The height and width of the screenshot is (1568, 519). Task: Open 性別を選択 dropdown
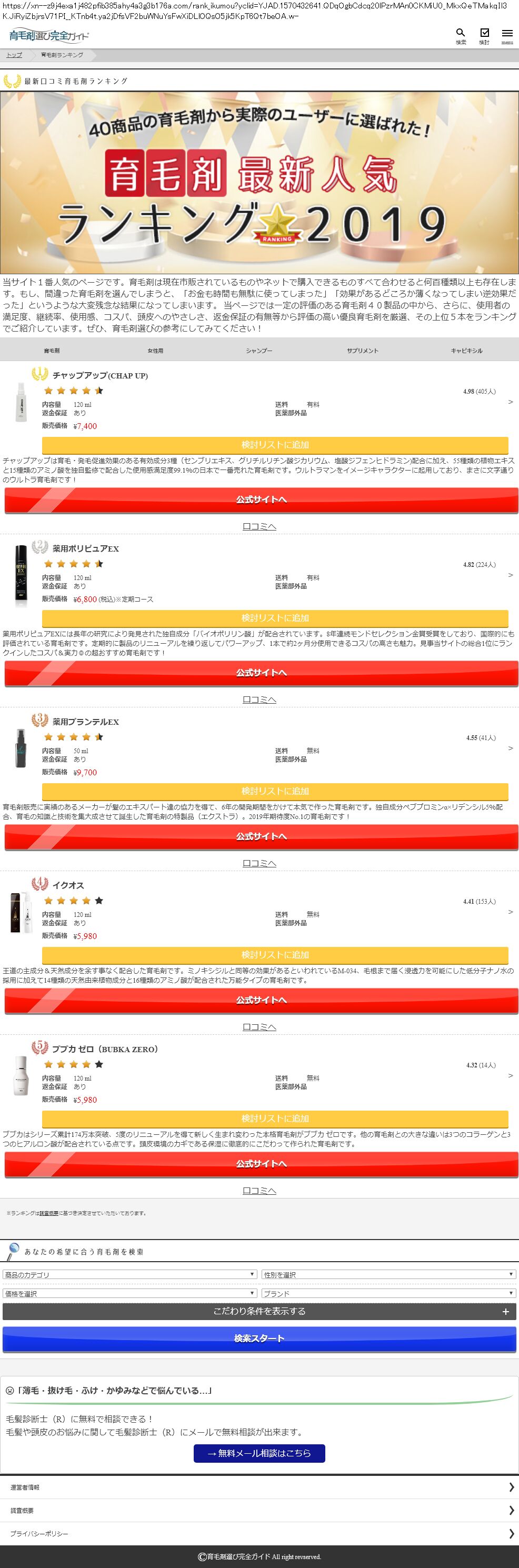389,1274
